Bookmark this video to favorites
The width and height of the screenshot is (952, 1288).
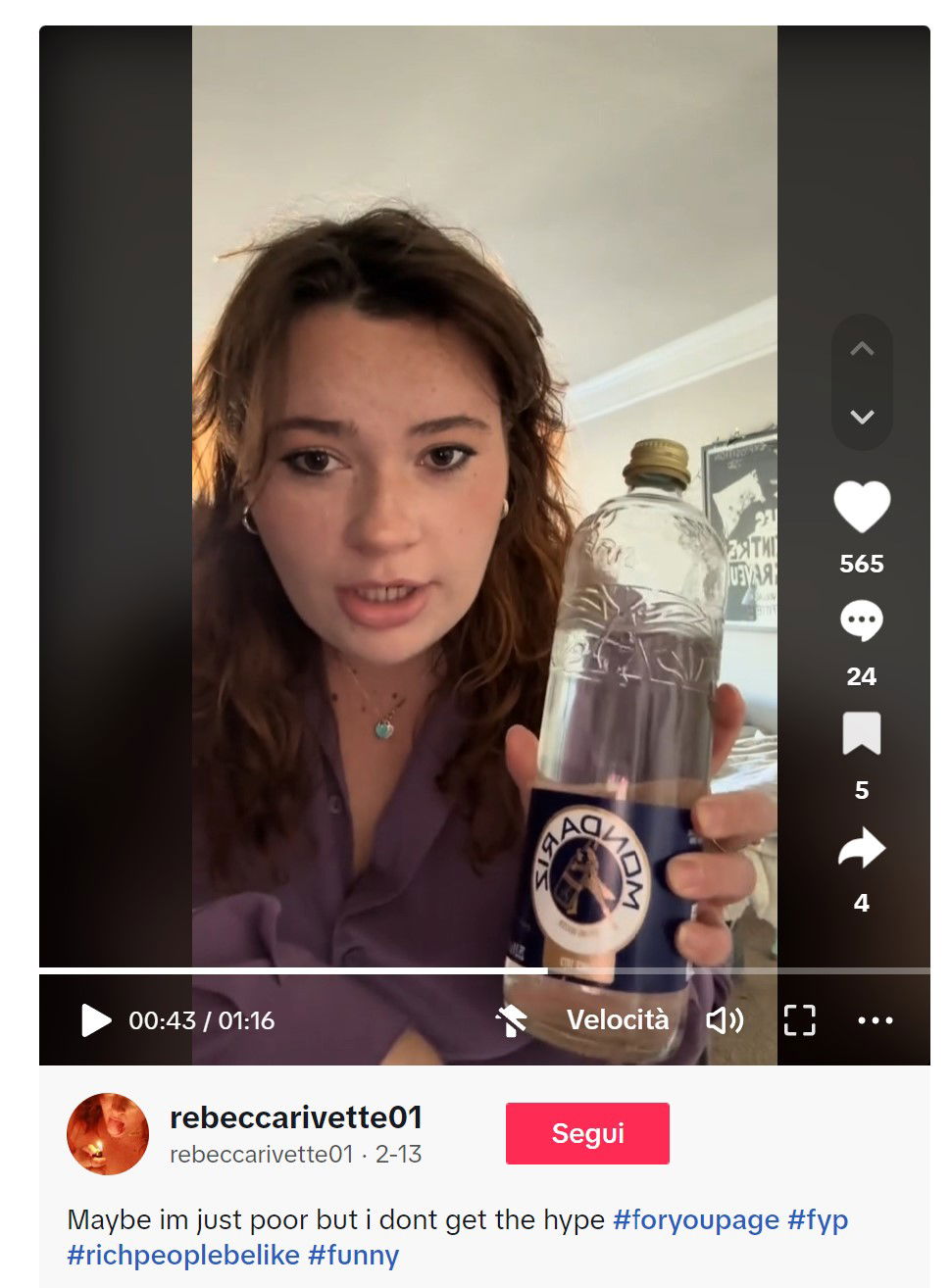coord(861,734)
